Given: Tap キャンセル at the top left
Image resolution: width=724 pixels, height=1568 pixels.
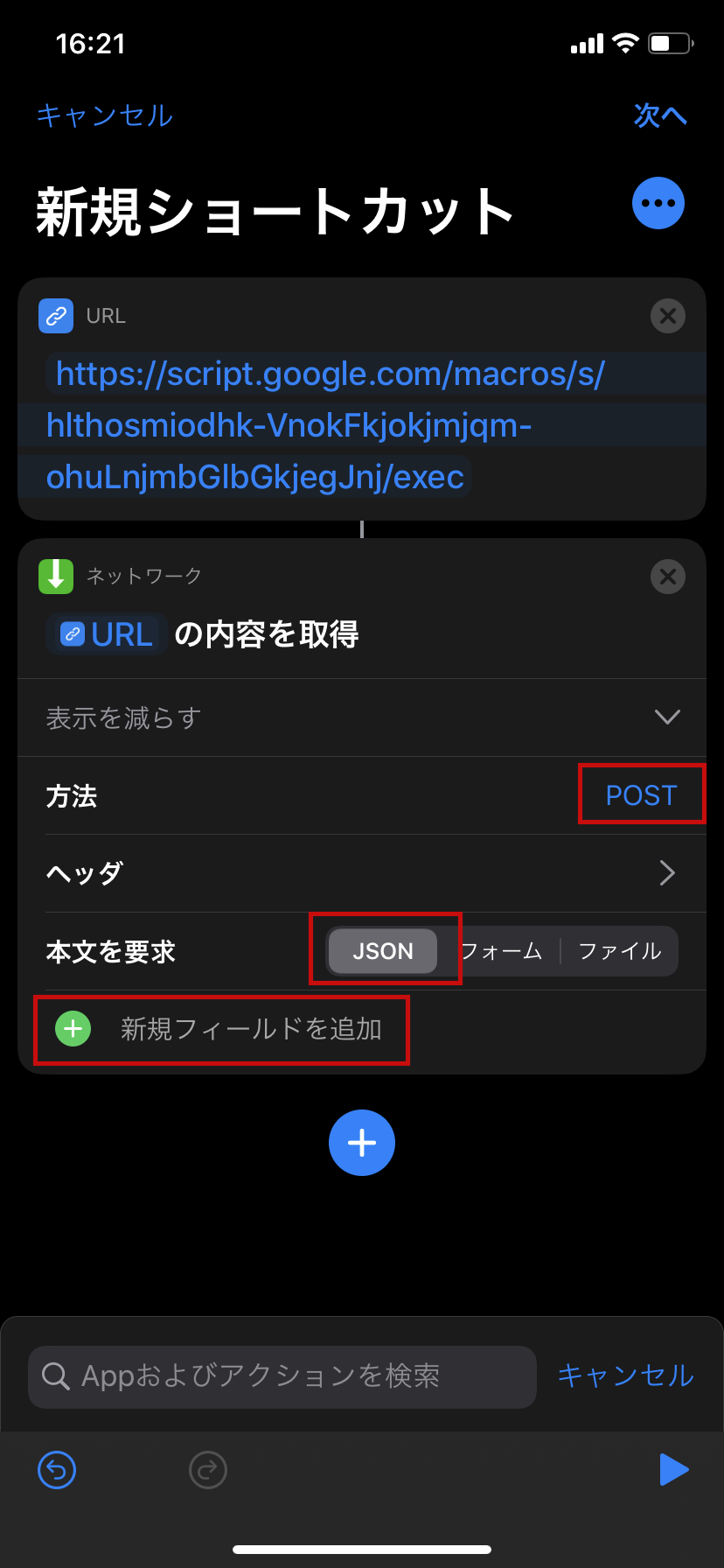Looking at the screenshot, I should click(x=105, y=115).
